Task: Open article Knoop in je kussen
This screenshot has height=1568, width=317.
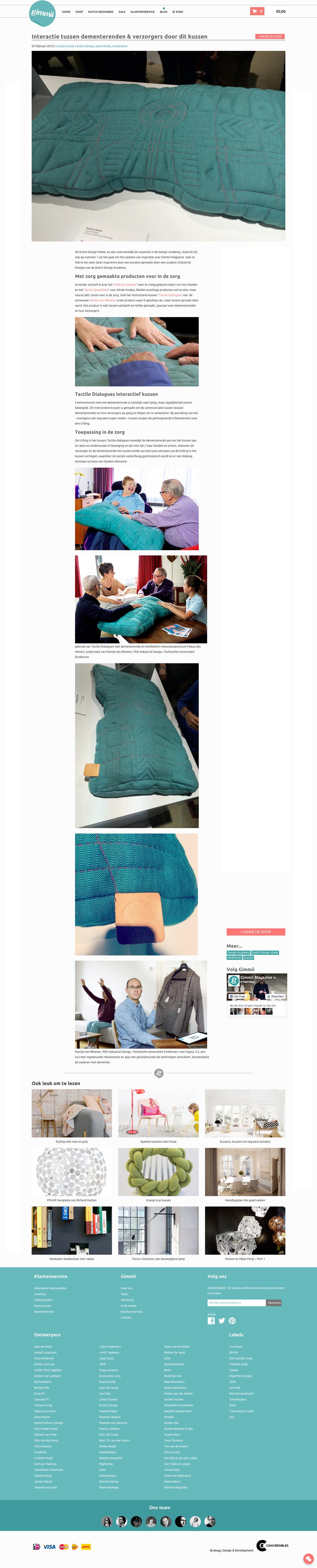Action: (158, 1172)
